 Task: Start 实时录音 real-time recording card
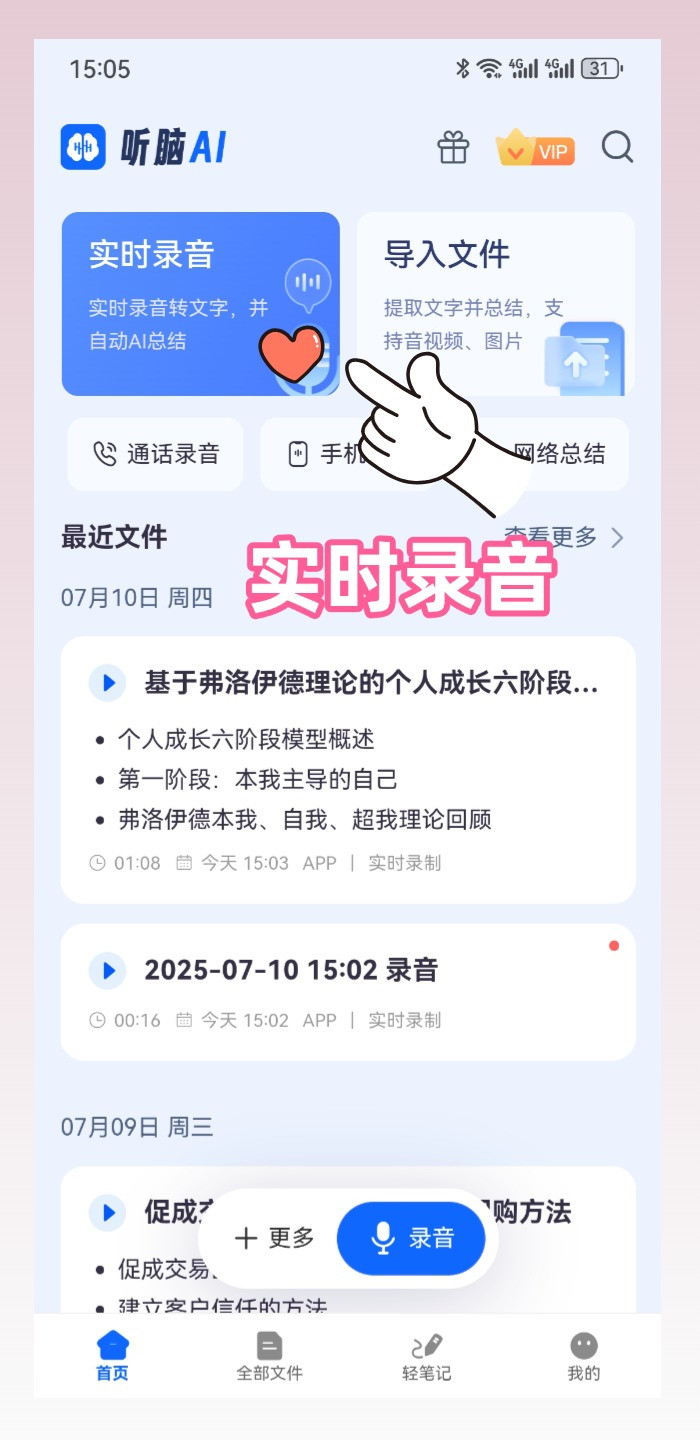pyautogui.click(x=201, y=304)
